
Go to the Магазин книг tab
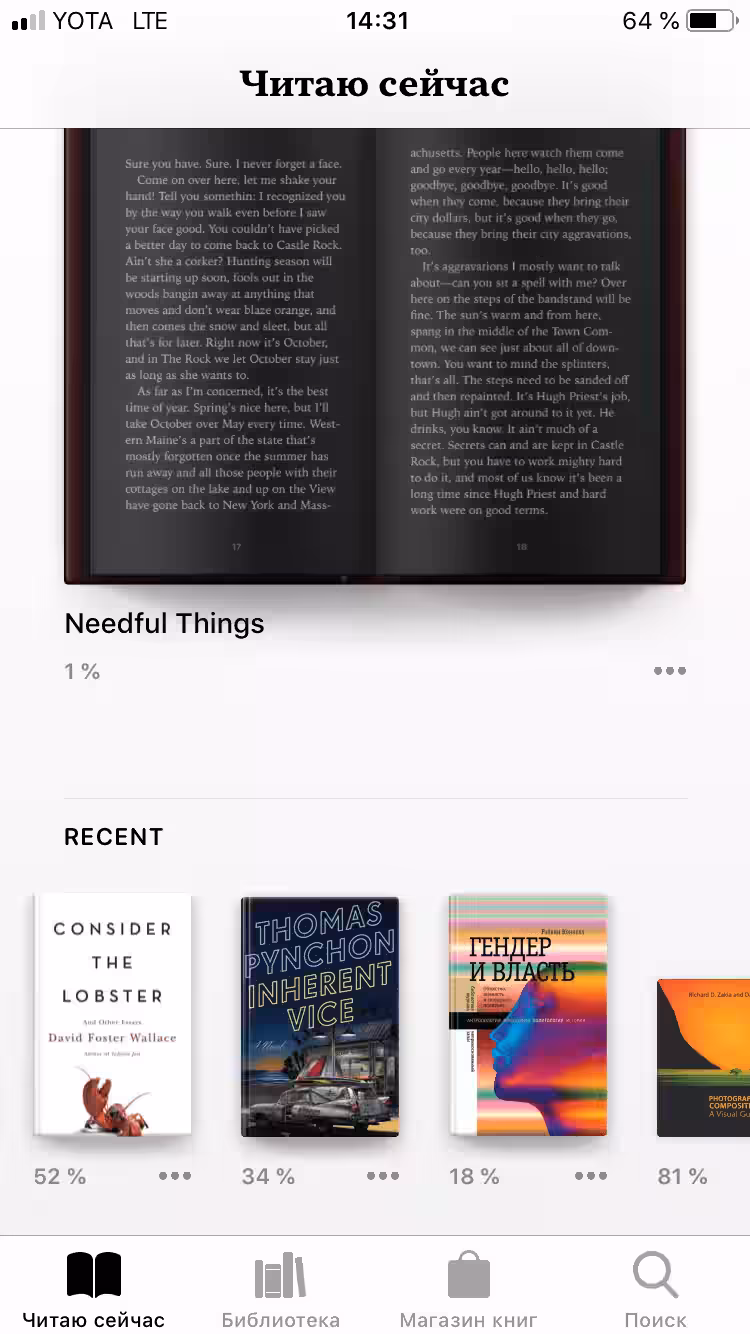pos(468,1290)
